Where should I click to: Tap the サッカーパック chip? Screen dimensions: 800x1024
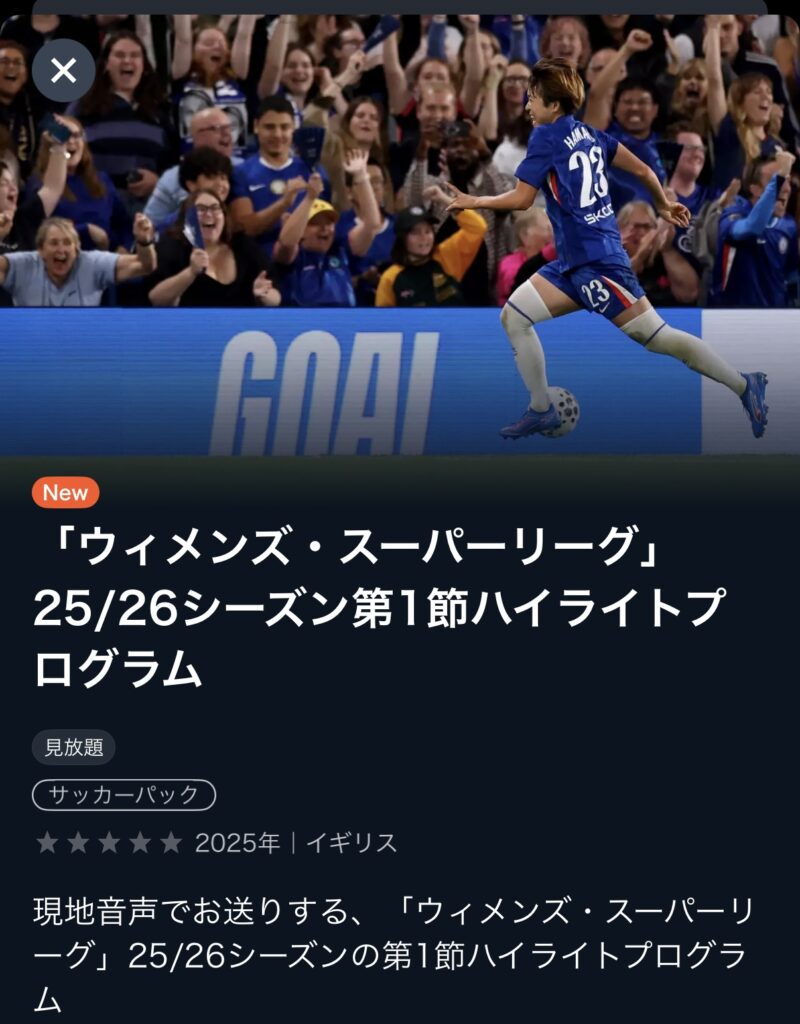coord(124,796)
